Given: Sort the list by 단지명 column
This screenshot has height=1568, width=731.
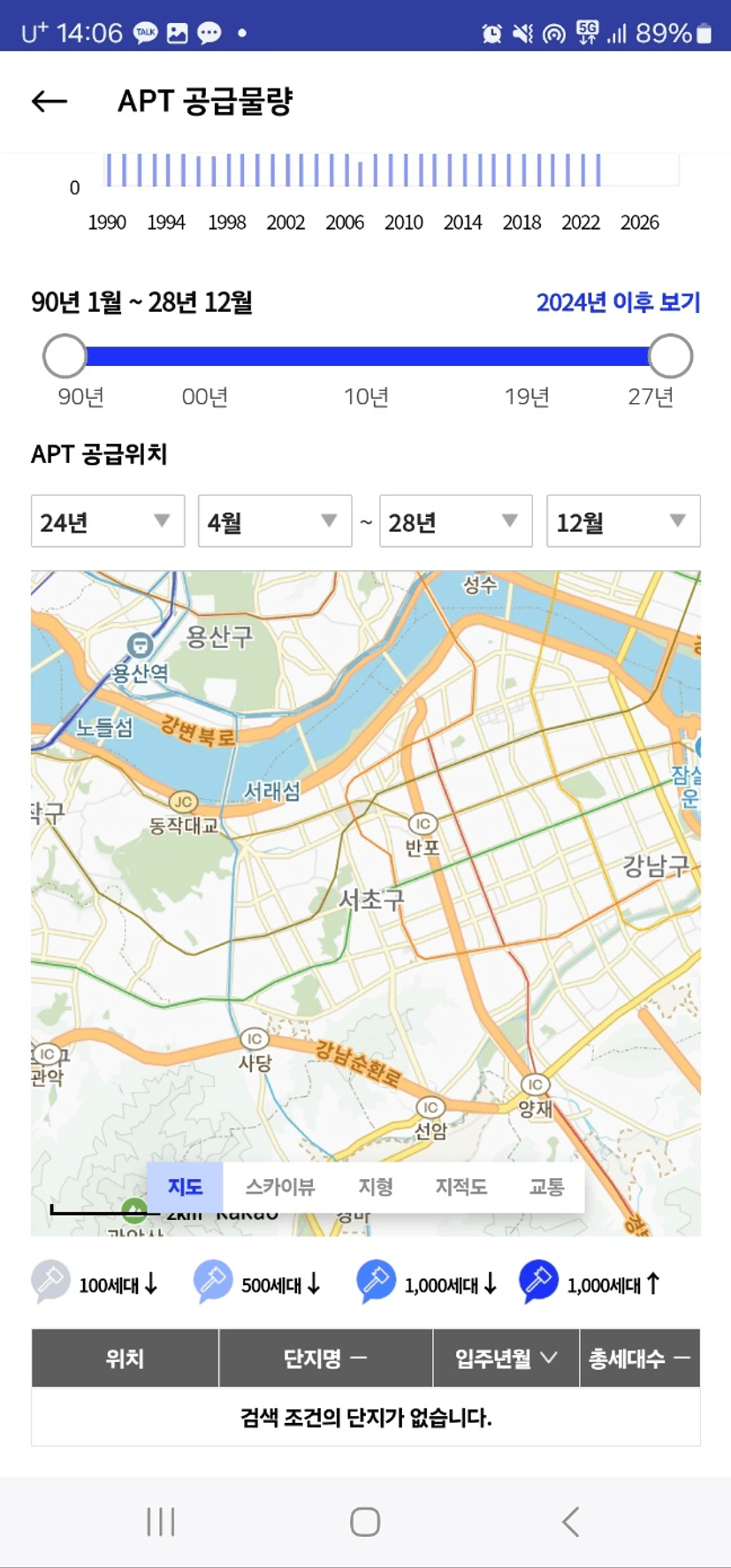Looking at the screenshot, I should pos(325,1358).
